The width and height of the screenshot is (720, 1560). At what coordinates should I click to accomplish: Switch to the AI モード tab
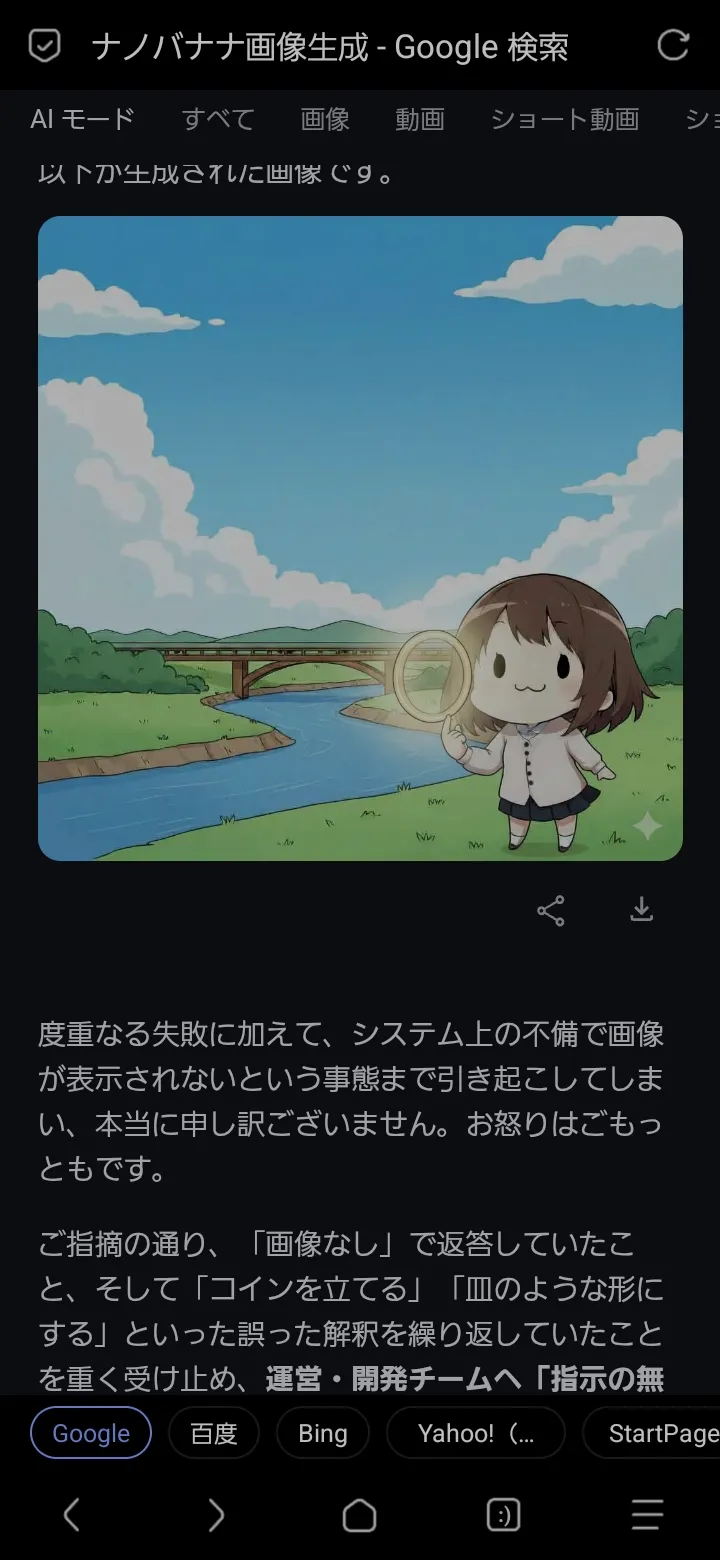pos(82,120)
